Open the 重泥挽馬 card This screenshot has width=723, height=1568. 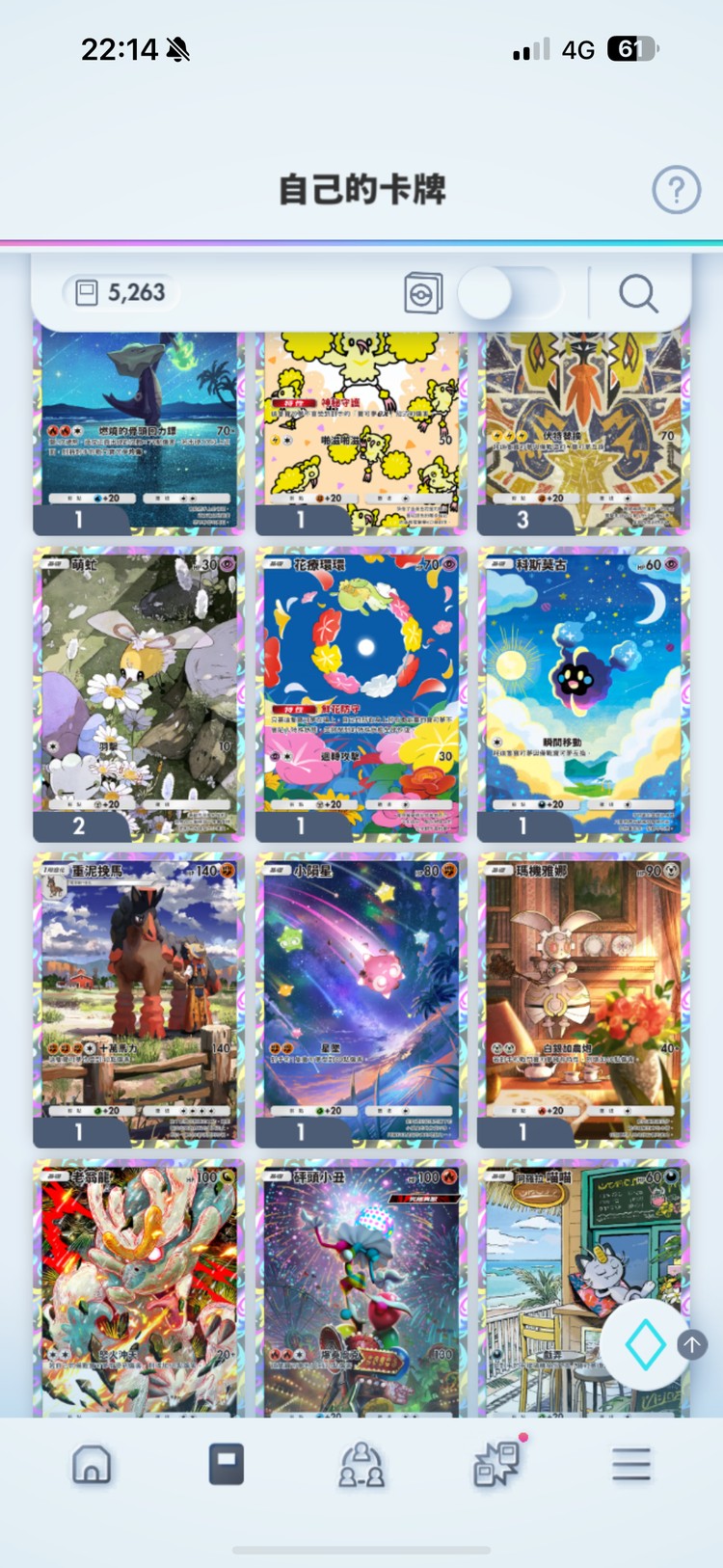(x=139, y=998)
